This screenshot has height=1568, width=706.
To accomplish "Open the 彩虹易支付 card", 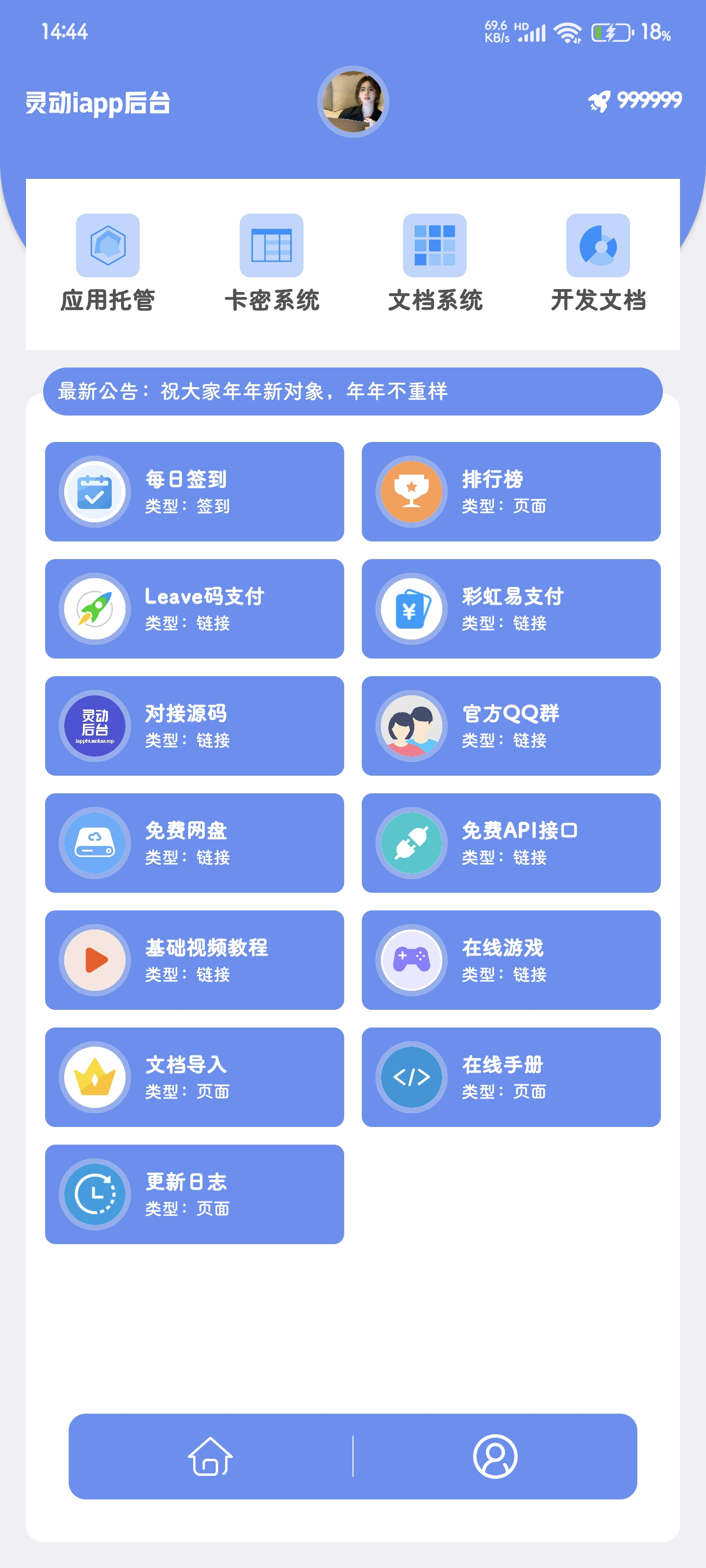I will point(511,609).
